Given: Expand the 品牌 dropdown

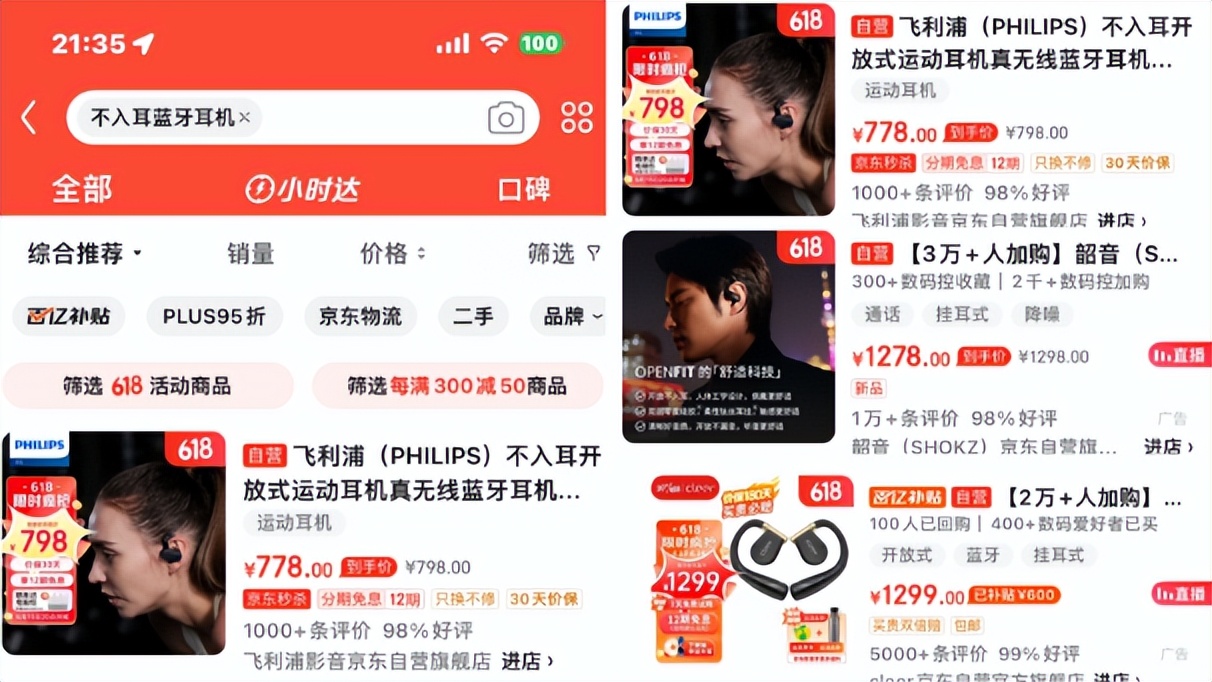Looking at the screenshot, I should point(572,317).
